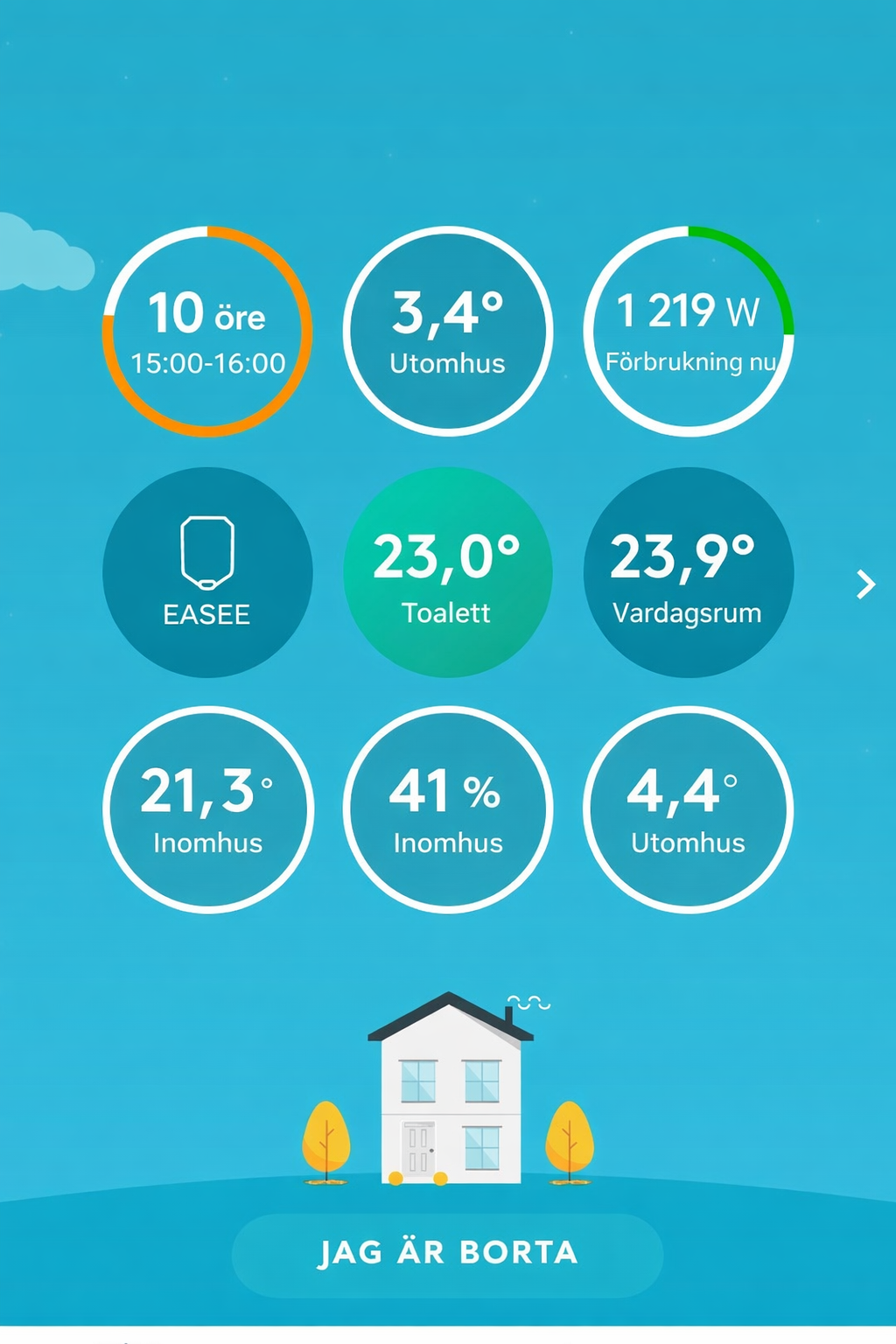Image resolution: width=896 pixels, height=1344 pixels.
Task: View the 1 219 W Förbrukning nu bubble
Action: pos(689,332)
